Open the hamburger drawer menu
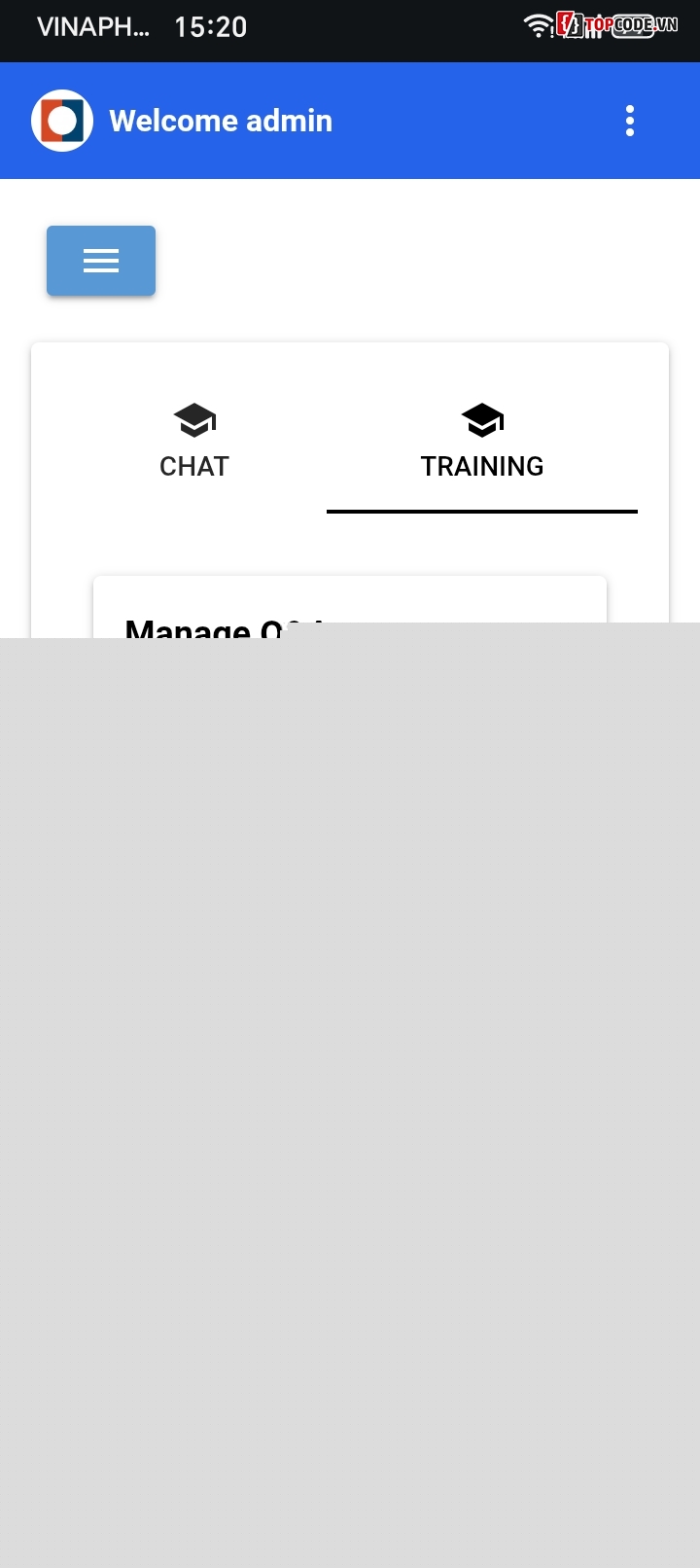Screen dimensions: 700x1568 101,261
